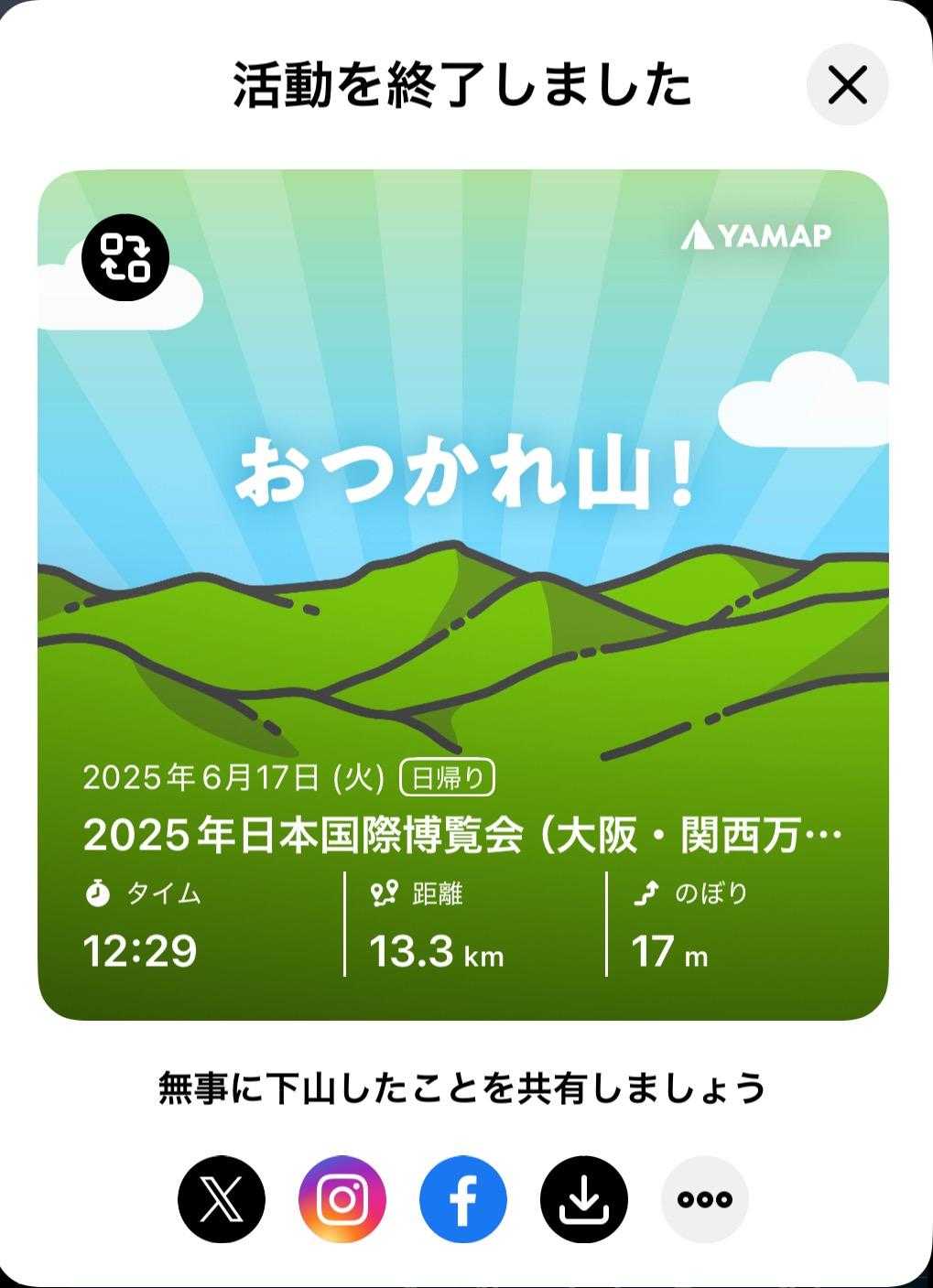
Task: Close the activity finished dialog
Action: 847,85
